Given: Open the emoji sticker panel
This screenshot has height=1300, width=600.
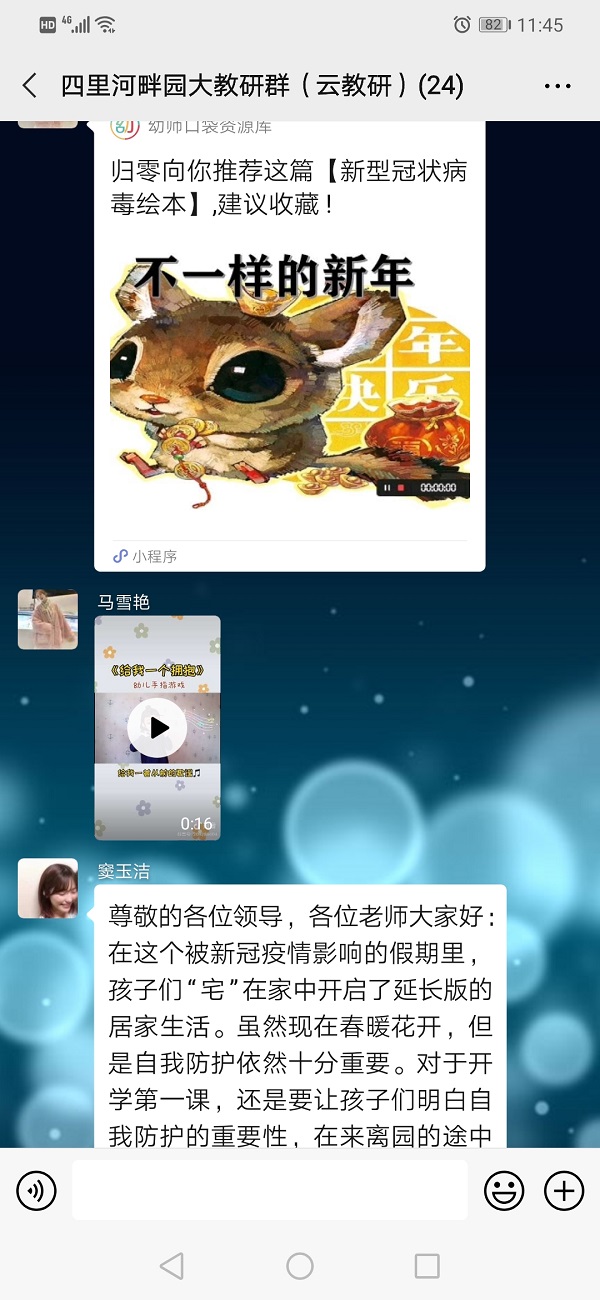Looking at the screenshot, I should [x=504, y=1190].
